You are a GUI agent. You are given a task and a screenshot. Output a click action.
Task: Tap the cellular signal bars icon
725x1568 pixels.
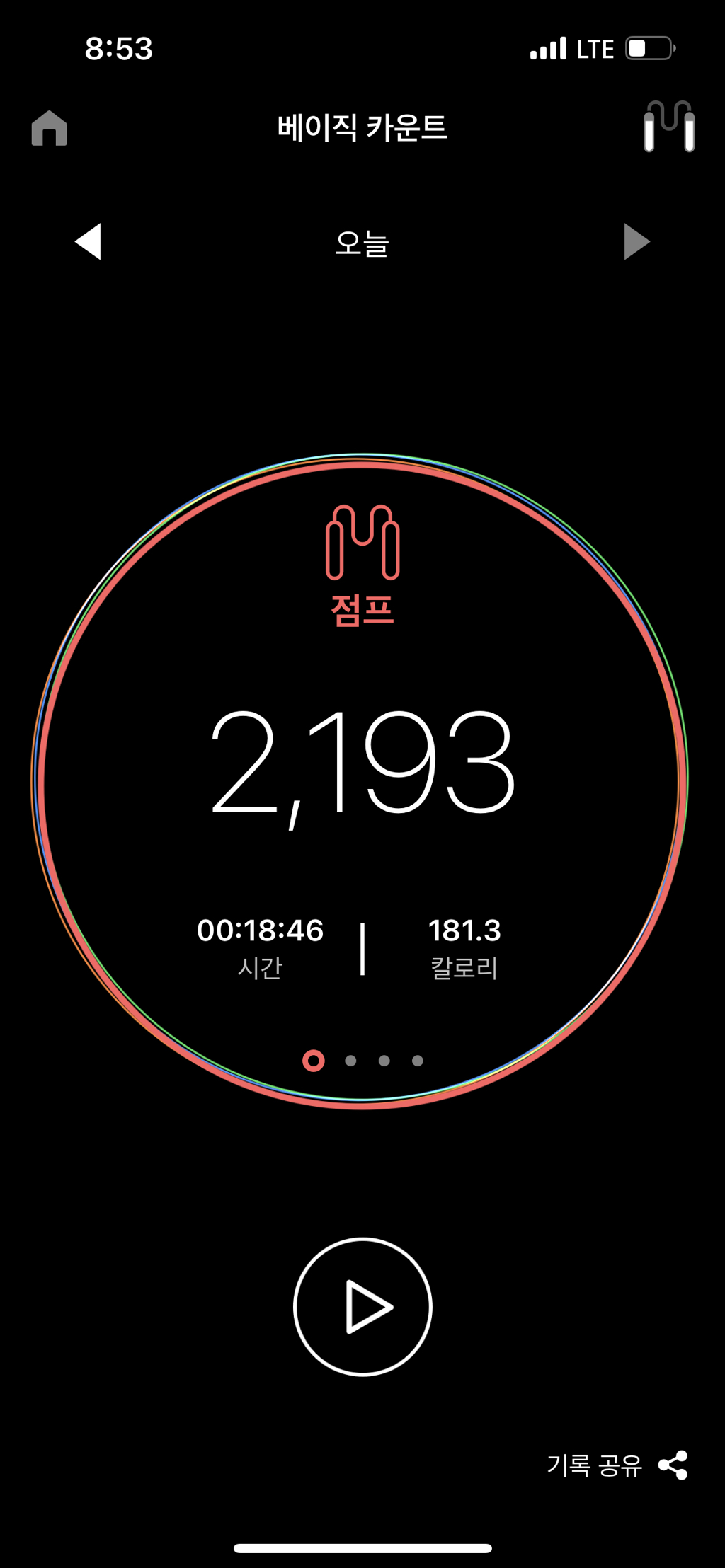pyautogui.click(x=550, y=48)
